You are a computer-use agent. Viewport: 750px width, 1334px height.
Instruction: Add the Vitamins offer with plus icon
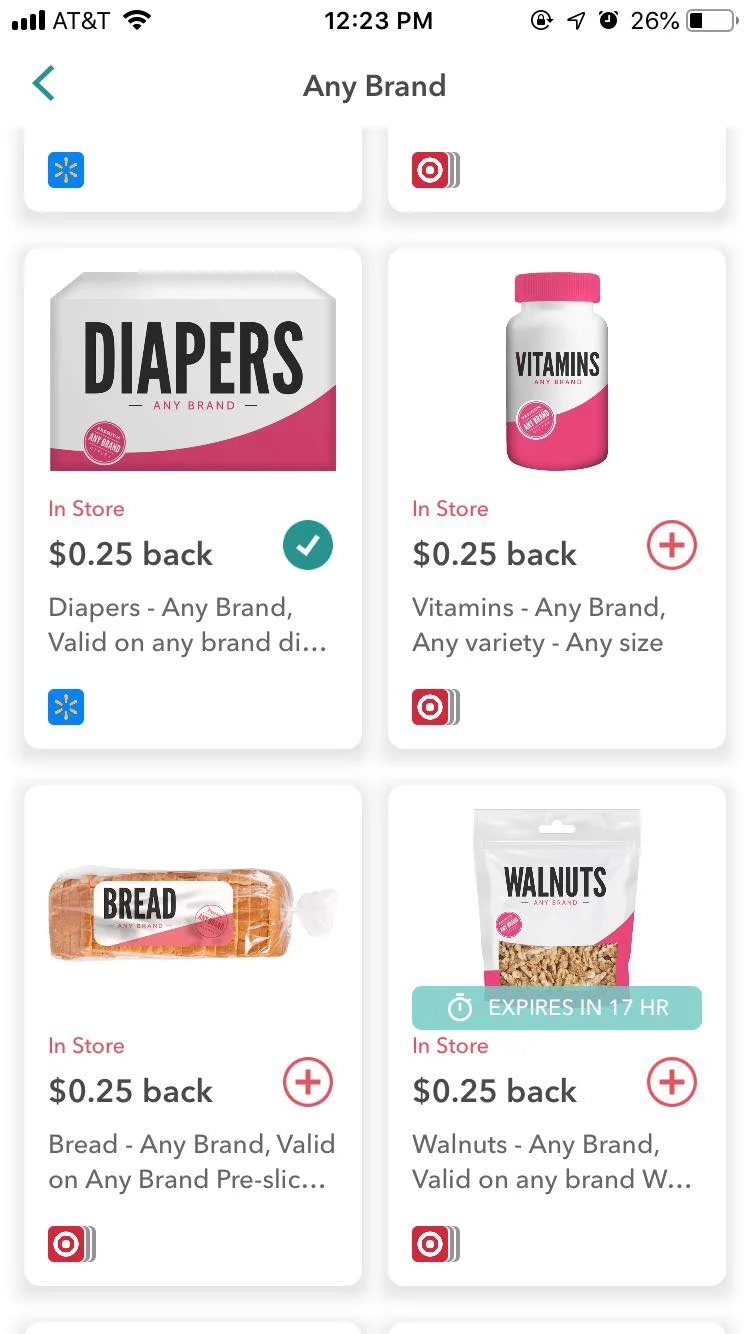coord(671,546)
